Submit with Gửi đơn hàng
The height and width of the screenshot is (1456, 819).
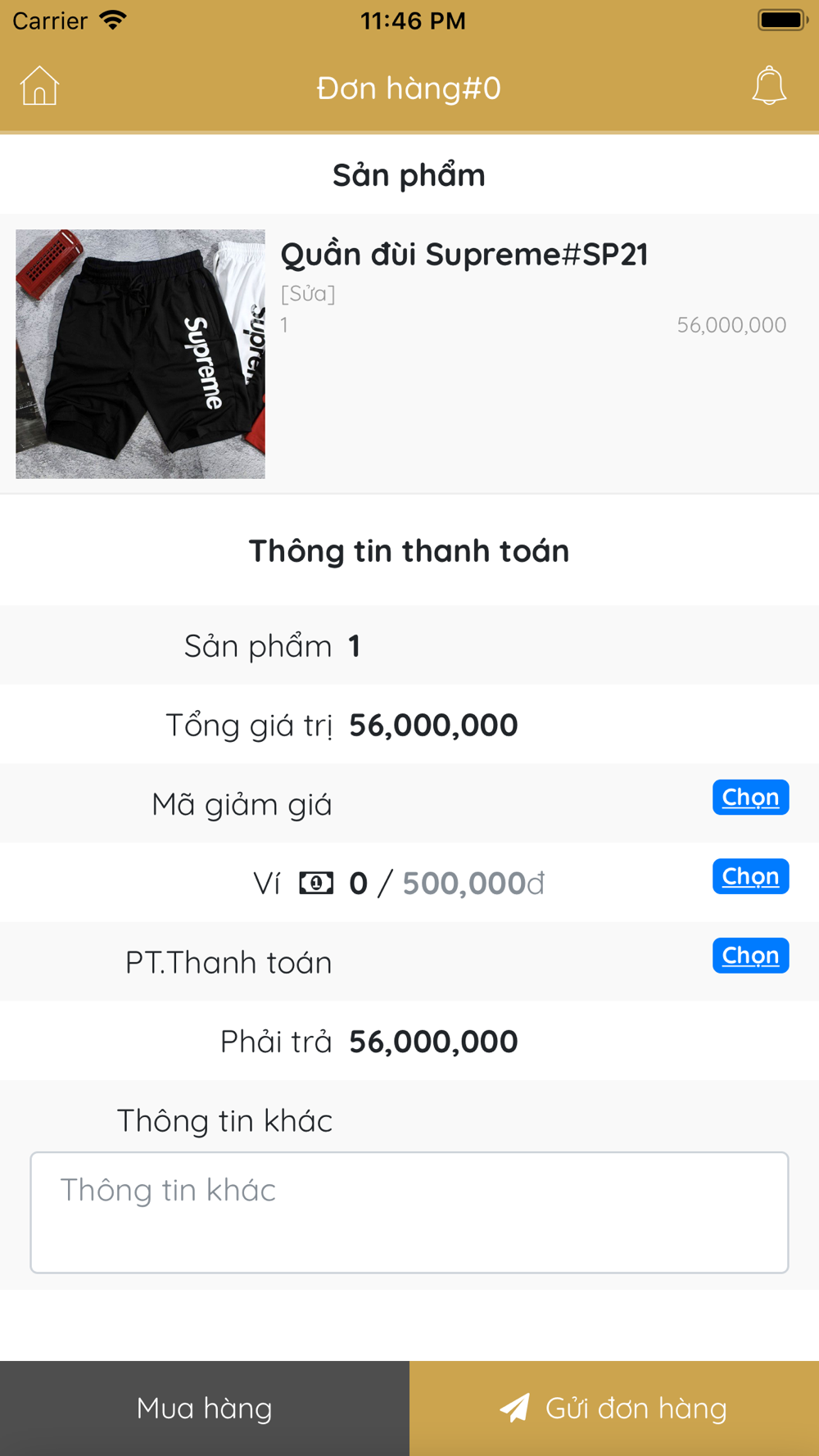[614, 1409]
